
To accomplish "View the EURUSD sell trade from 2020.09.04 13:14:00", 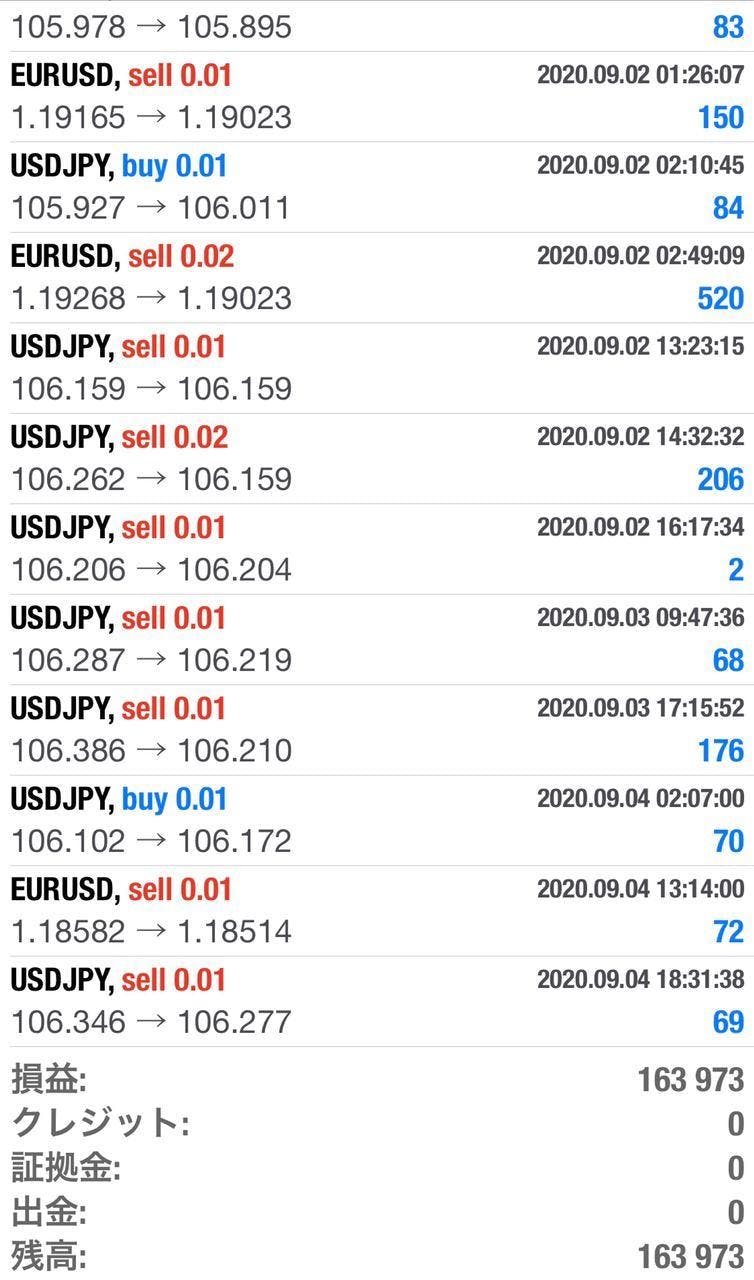I will click(x=377, y=911).
